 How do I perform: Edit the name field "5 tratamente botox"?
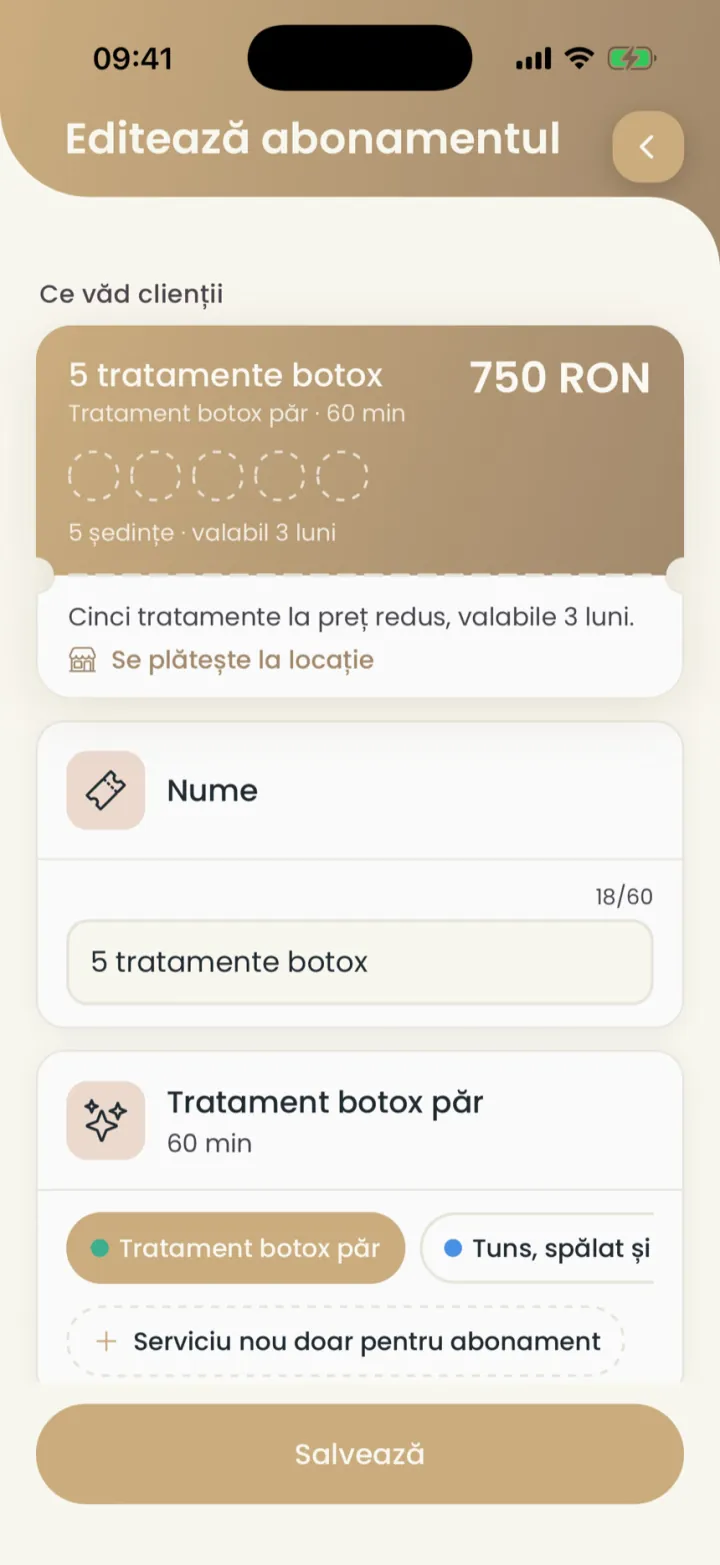360,962
